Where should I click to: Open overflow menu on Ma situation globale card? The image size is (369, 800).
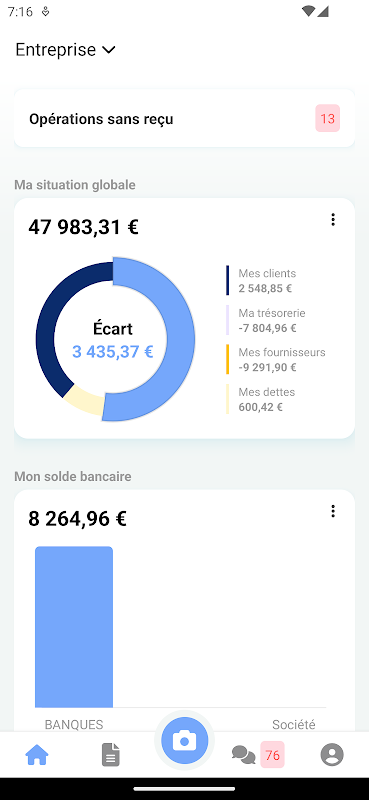click(333, 219)
